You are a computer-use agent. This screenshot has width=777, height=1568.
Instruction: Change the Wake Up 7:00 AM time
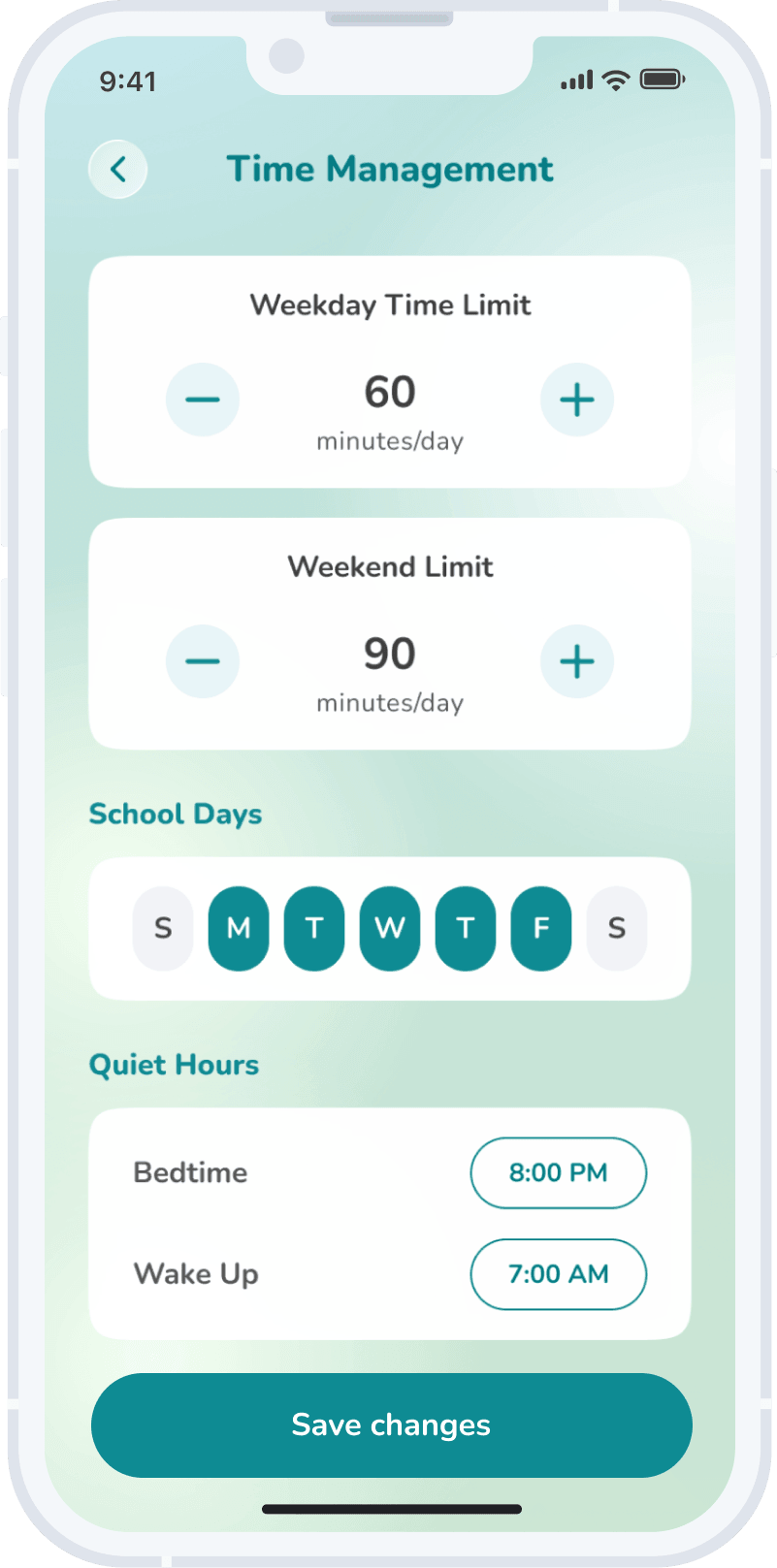tap(559, 1274)
